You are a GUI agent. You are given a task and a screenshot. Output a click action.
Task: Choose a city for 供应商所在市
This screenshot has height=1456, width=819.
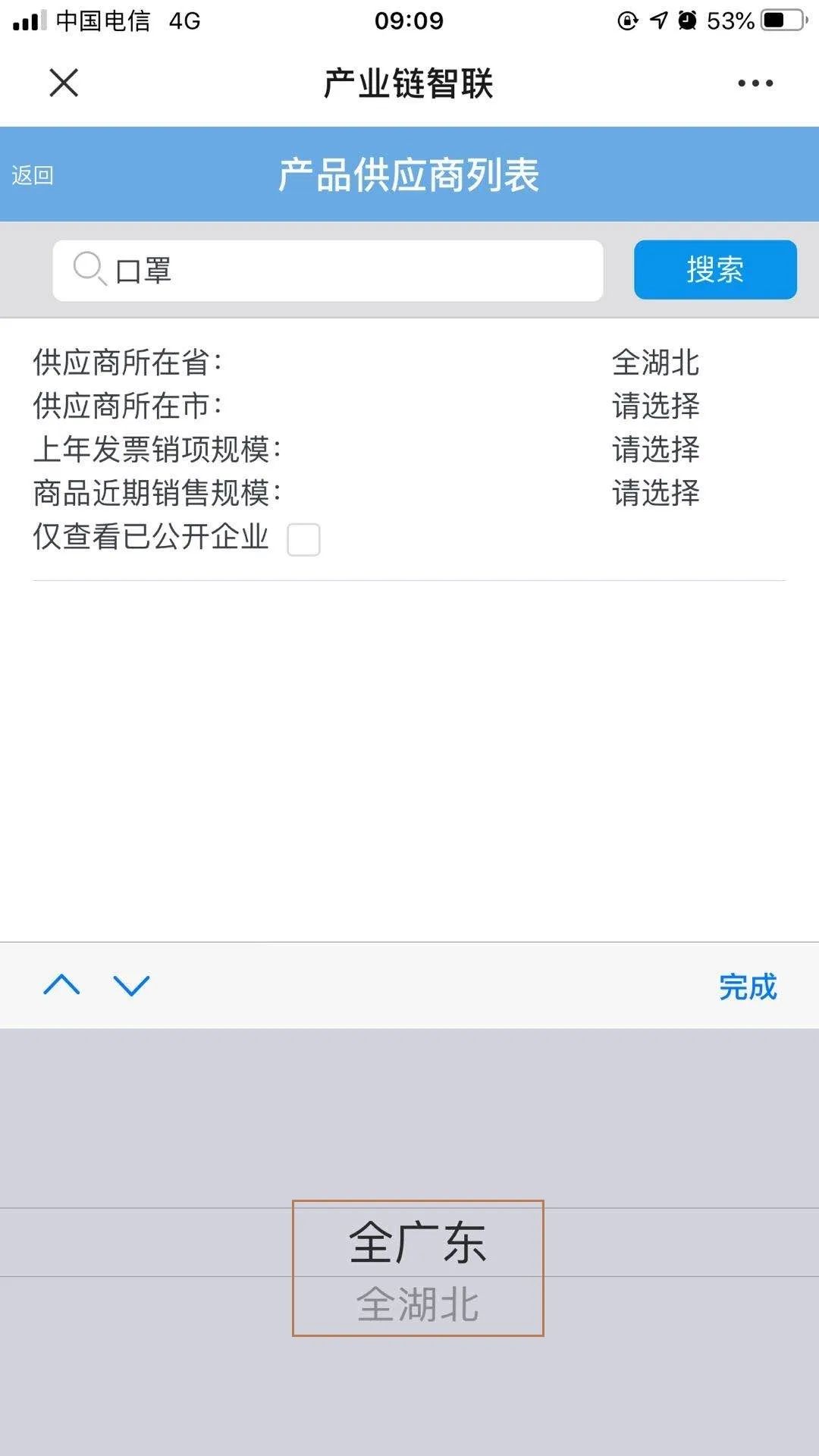pyautogui.click(x=656, y=406)
